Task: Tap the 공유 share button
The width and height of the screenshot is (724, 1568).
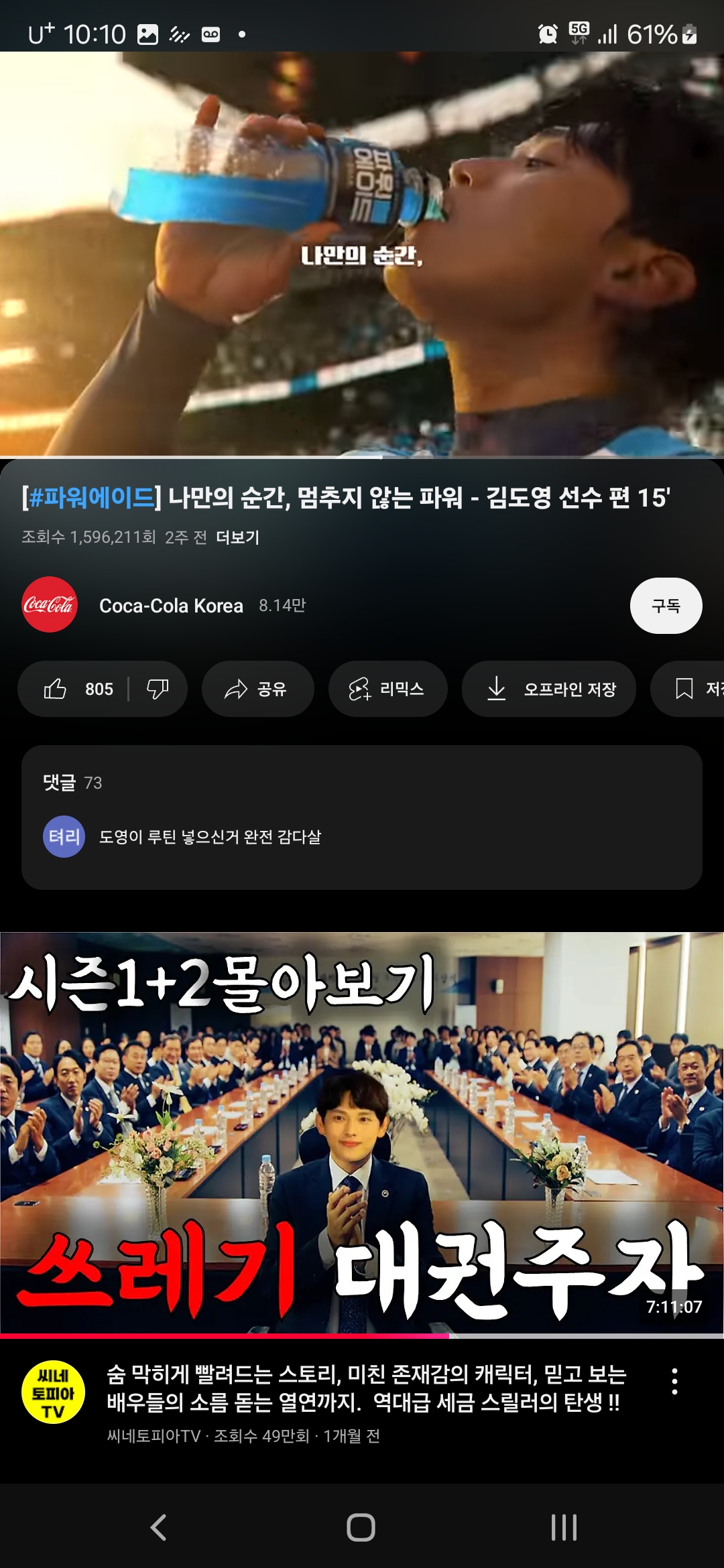Action: coord(257,689)
